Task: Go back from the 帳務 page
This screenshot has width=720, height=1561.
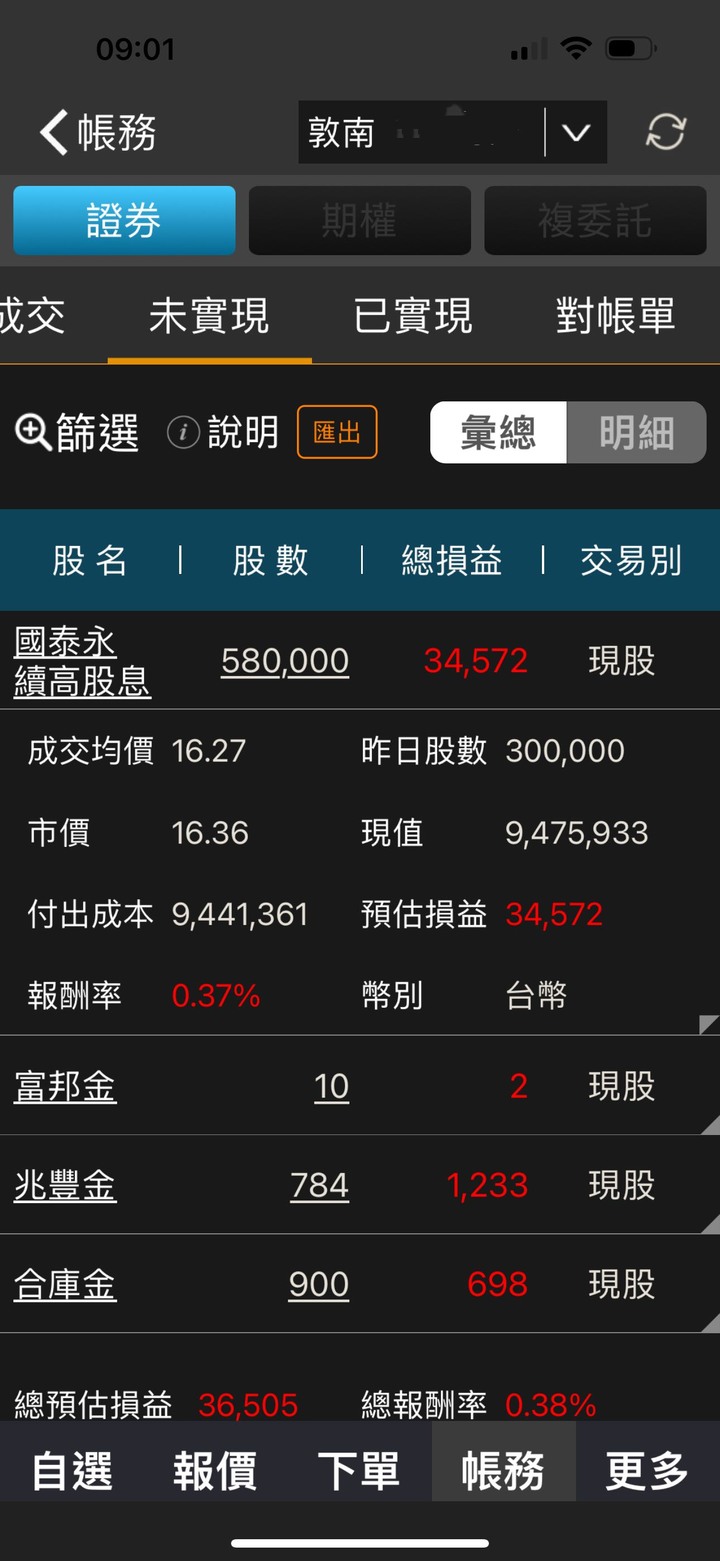Action: [96, 132]
